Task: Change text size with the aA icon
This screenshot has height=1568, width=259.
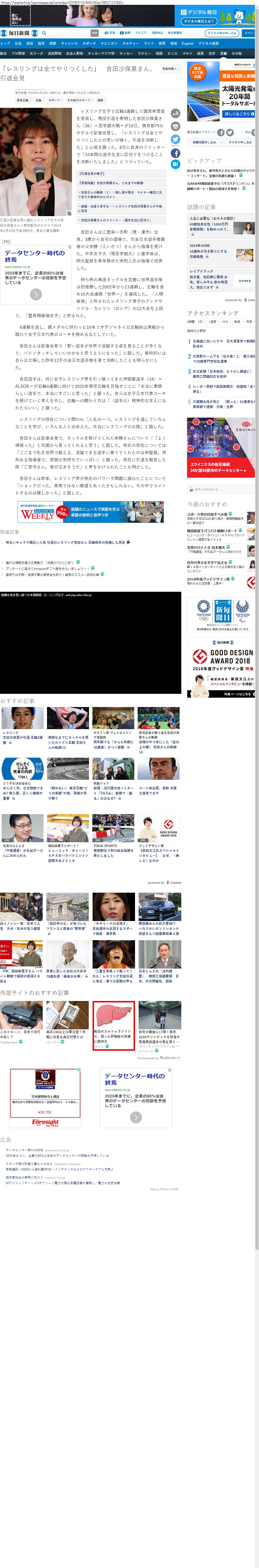Action: pos(175,113)
